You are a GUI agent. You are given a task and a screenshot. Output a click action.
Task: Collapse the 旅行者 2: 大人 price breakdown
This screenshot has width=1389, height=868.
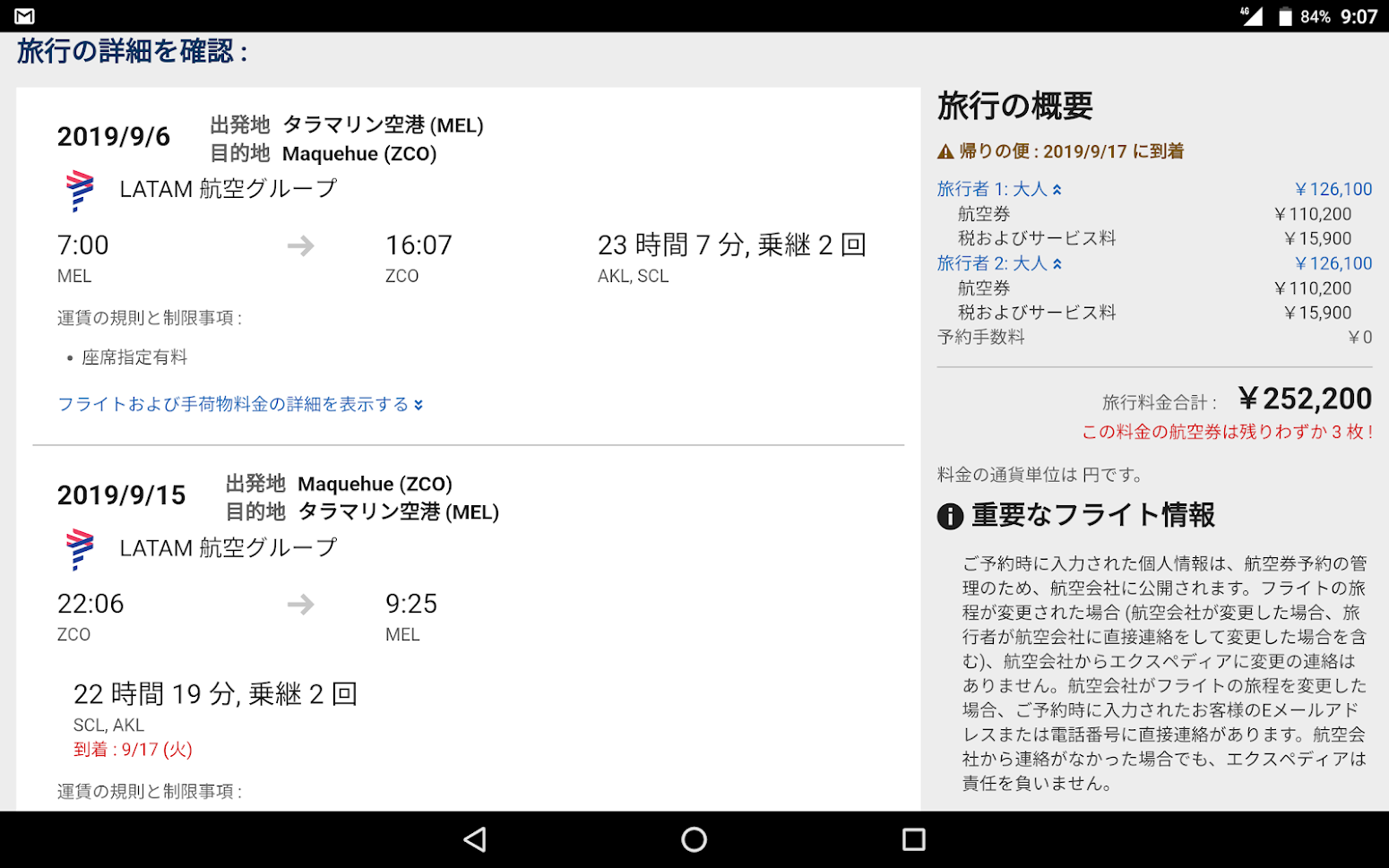coord(998,263)
